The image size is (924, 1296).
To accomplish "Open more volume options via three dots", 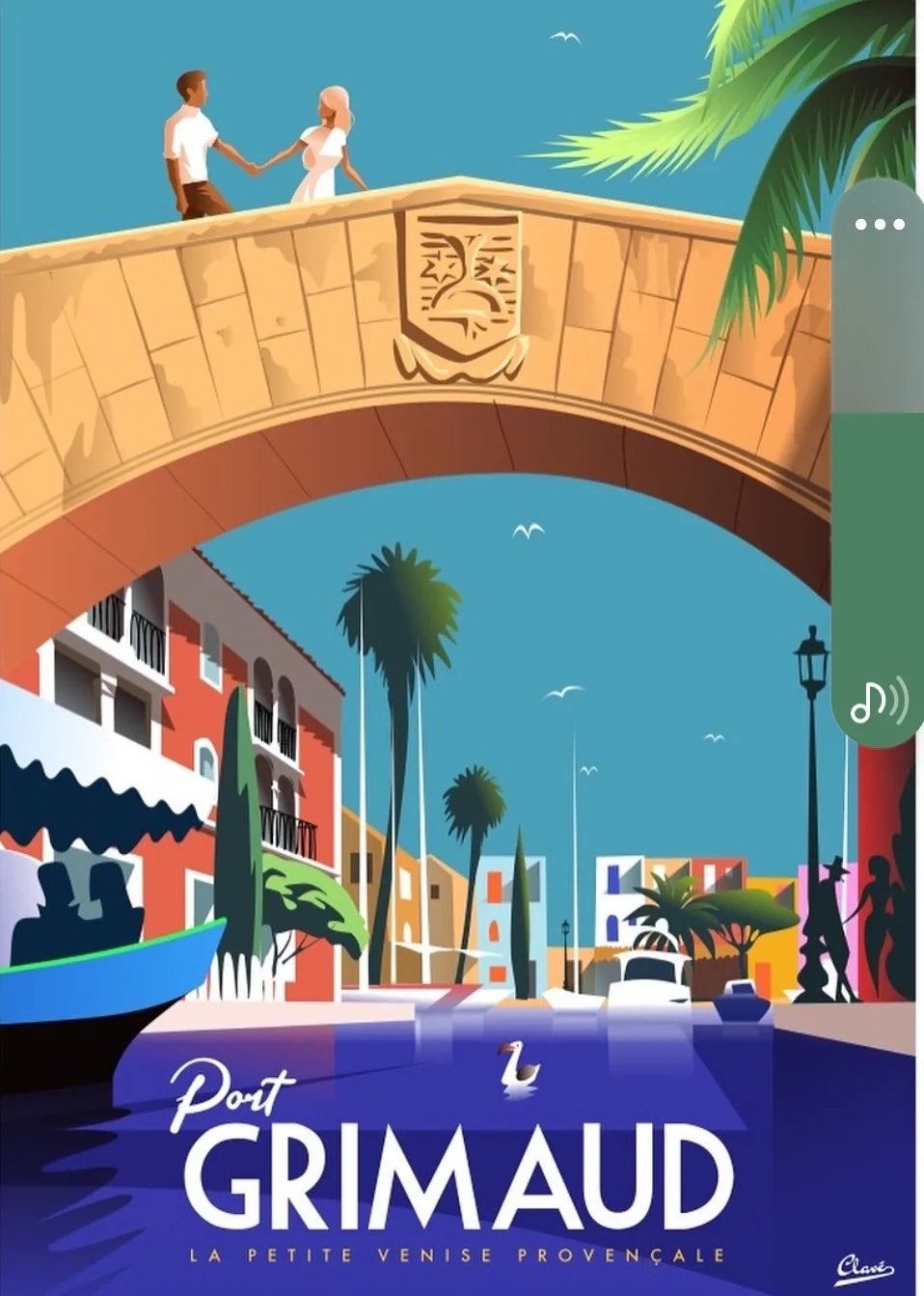I will point(879,225).
